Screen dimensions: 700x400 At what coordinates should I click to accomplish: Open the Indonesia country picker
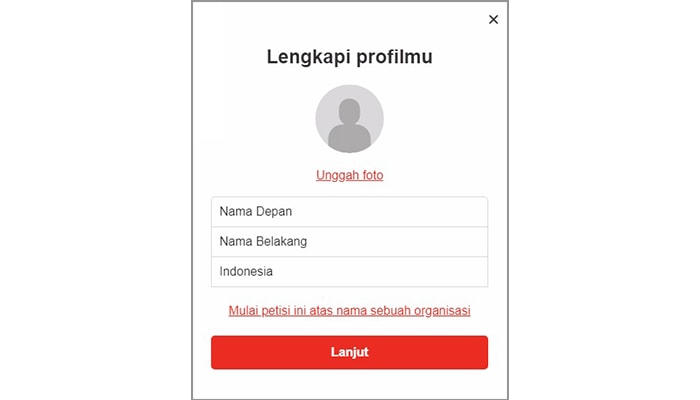[x=349, y=271]
